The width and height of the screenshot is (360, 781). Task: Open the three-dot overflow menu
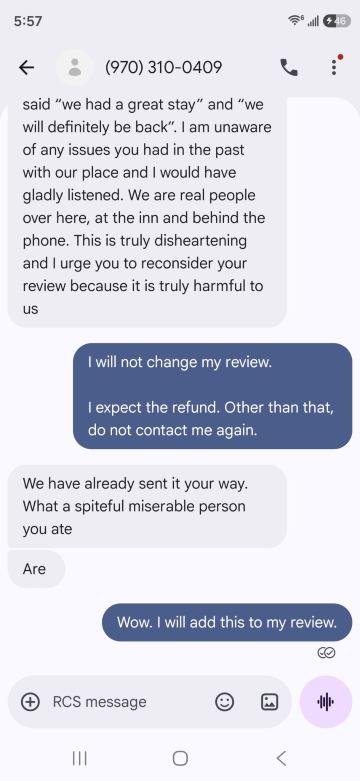(x=335, y=66)
